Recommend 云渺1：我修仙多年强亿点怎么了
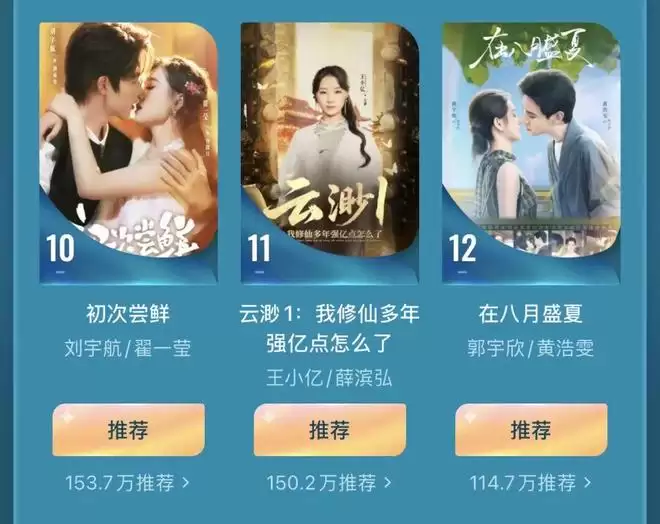Viewport: 660px width, 524px height. (329, 431)
